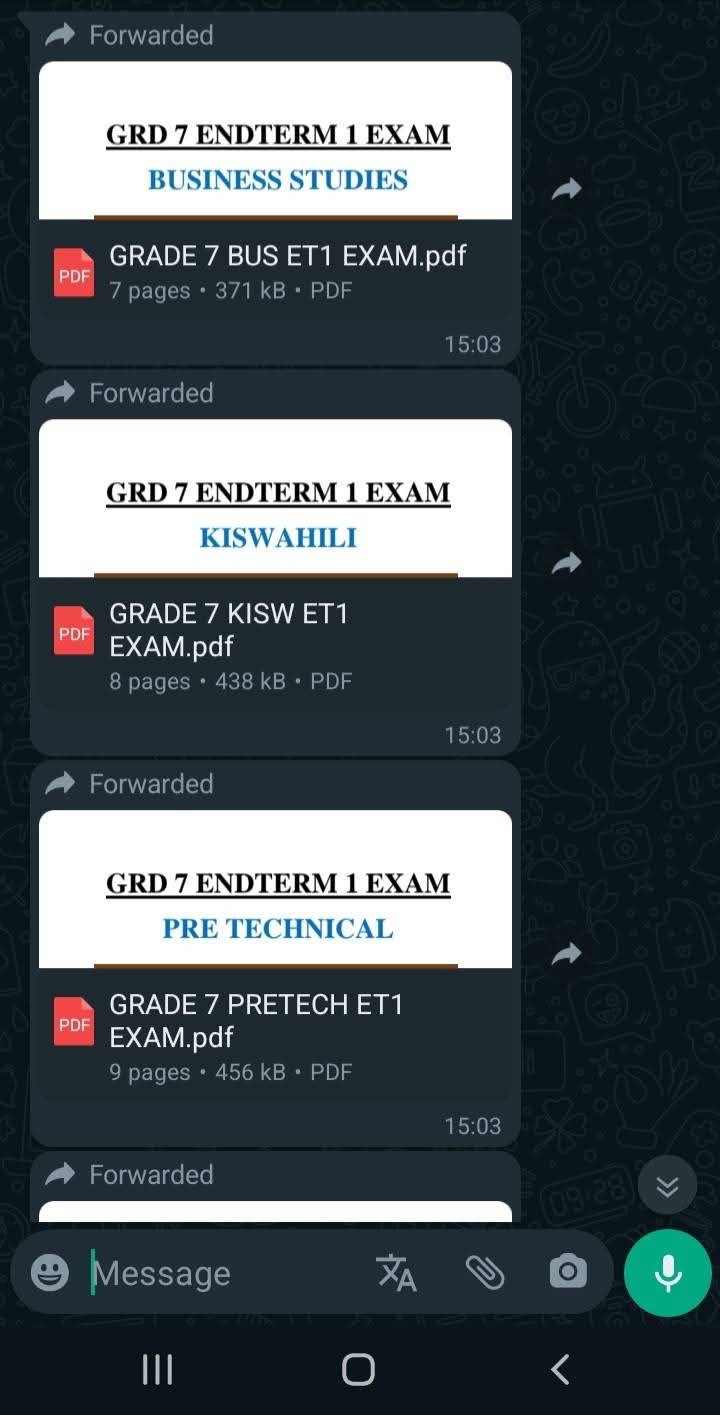Forward the Kiswahili exam message

(x=567, y=562)
